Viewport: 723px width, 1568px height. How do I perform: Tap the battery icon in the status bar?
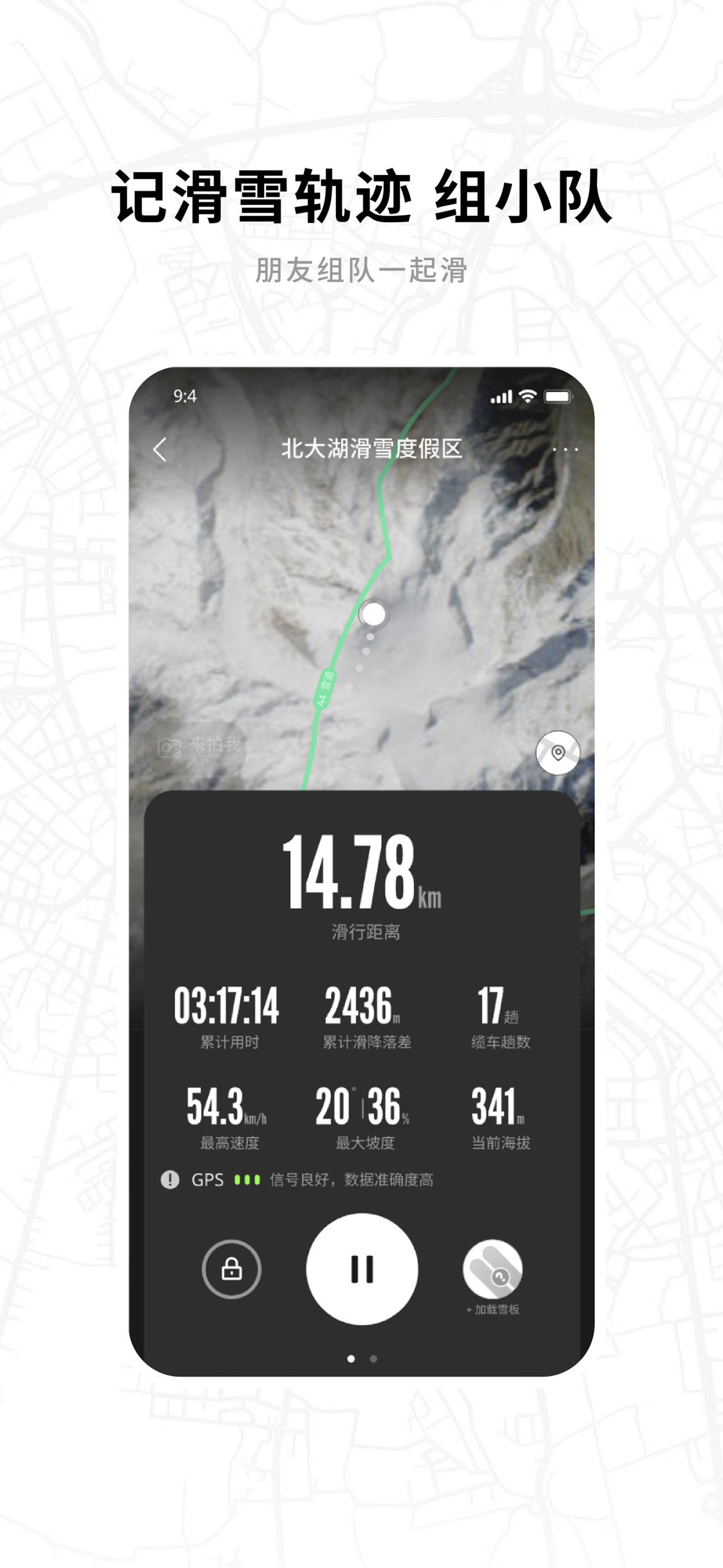(557, 396)
